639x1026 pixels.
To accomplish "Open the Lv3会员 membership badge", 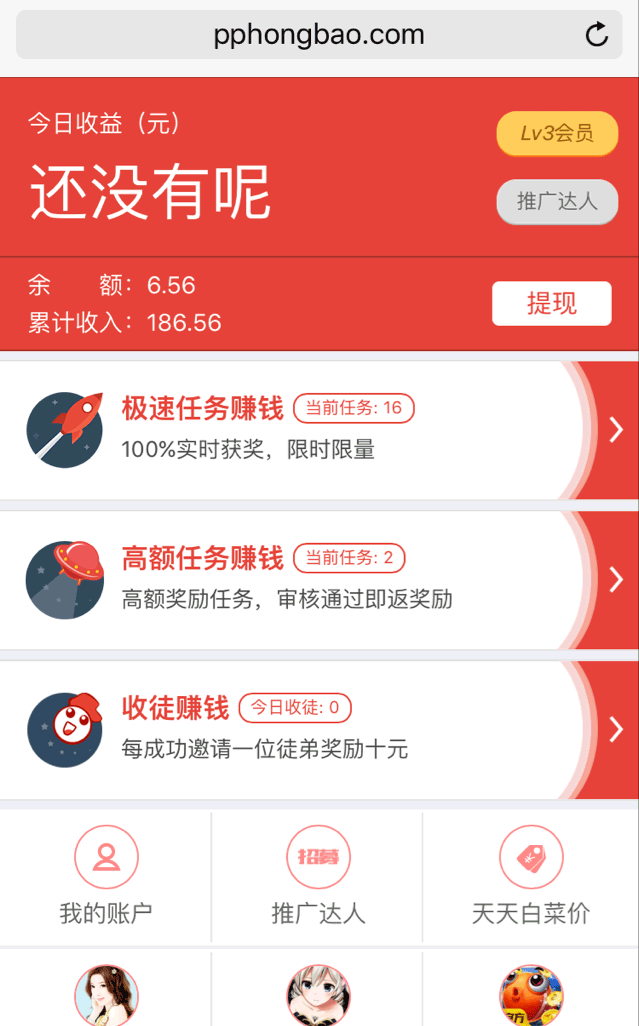I will pos(557,133).
